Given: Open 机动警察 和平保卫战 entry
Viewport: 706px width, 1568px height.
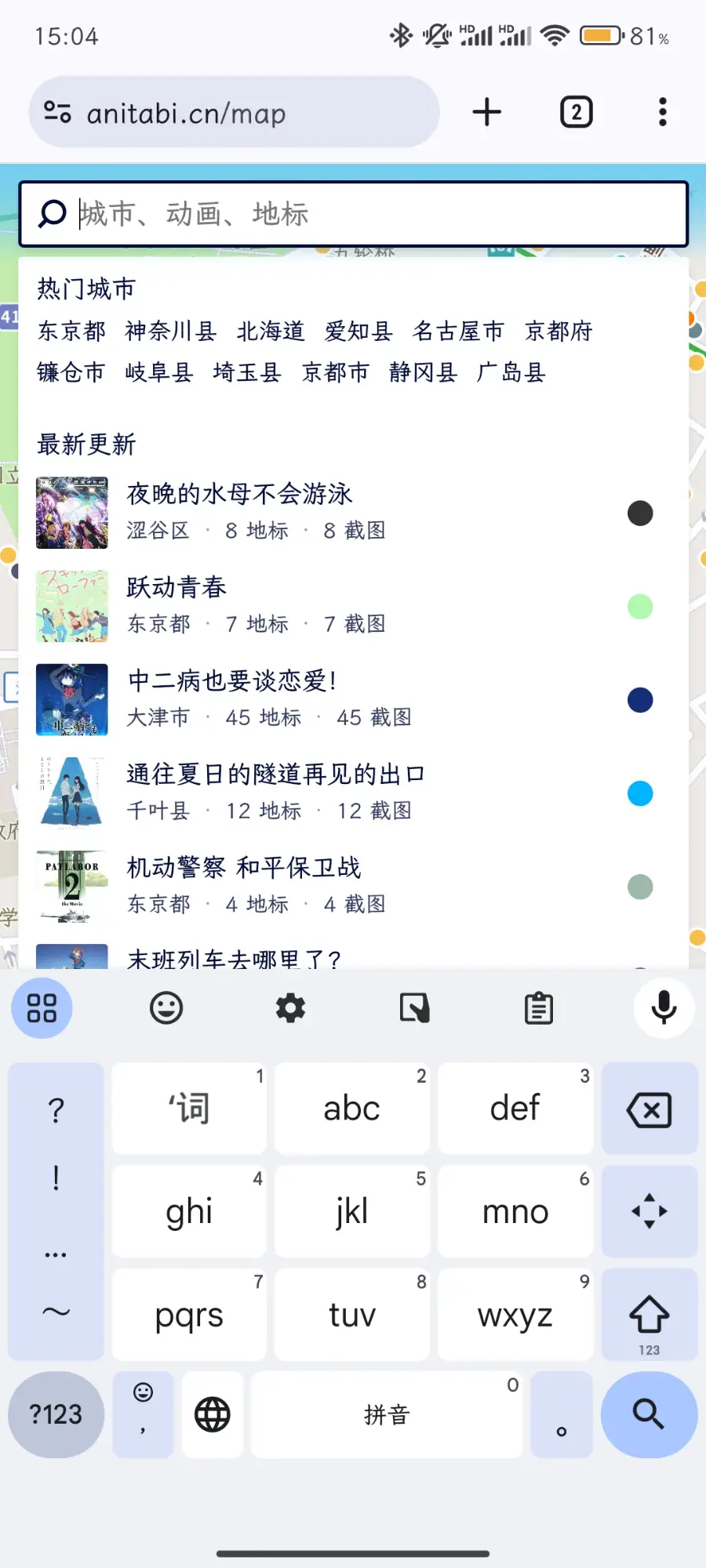Looking at the screenshot, I should (244, 867).
